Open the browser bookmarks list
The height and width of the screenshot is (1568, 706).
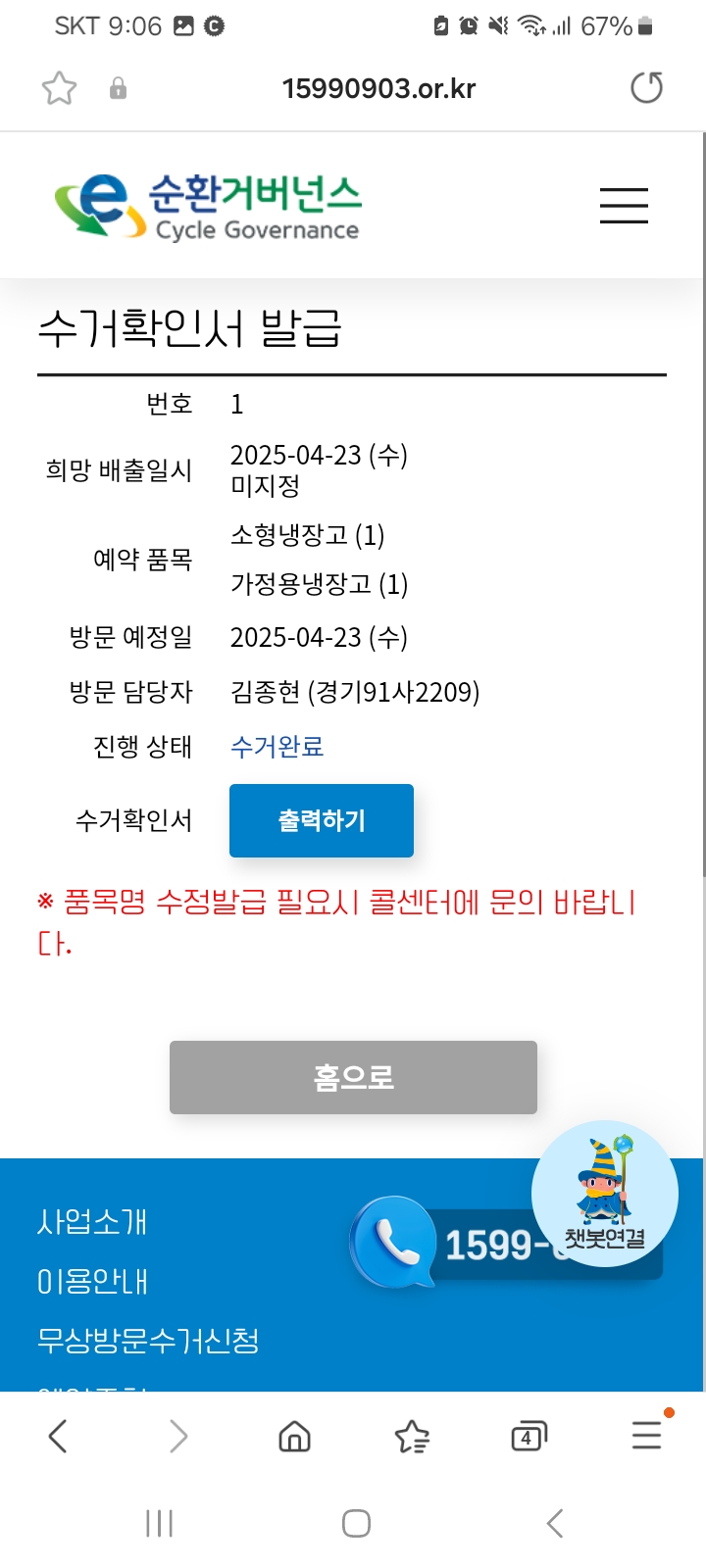pyautogui.click(x=412, y=1437)
